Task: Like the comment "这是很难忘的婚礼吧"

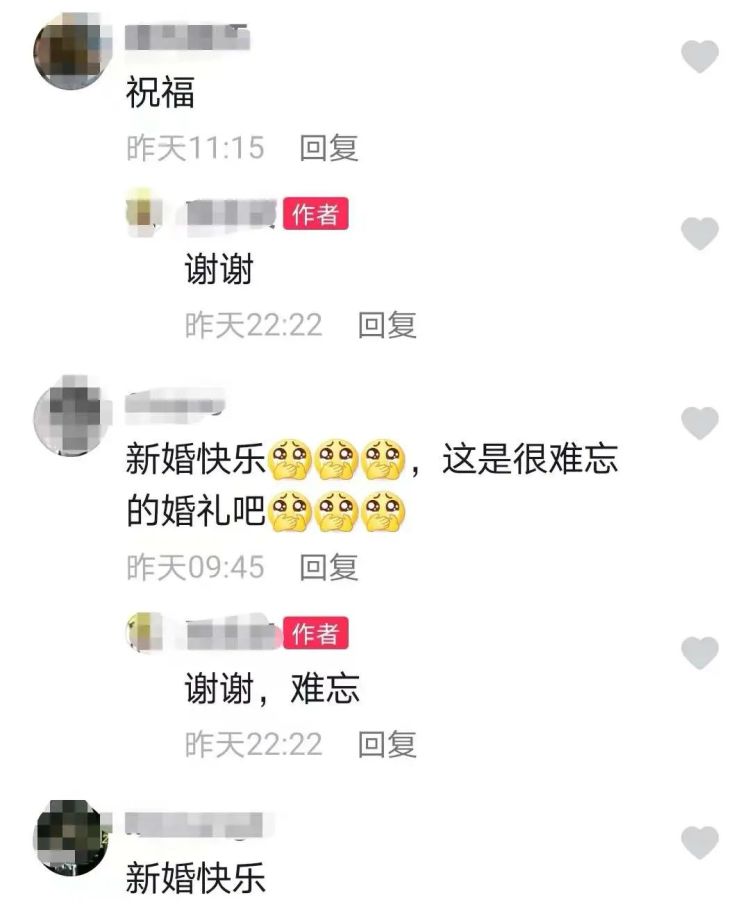Action: tap(700, 422)
